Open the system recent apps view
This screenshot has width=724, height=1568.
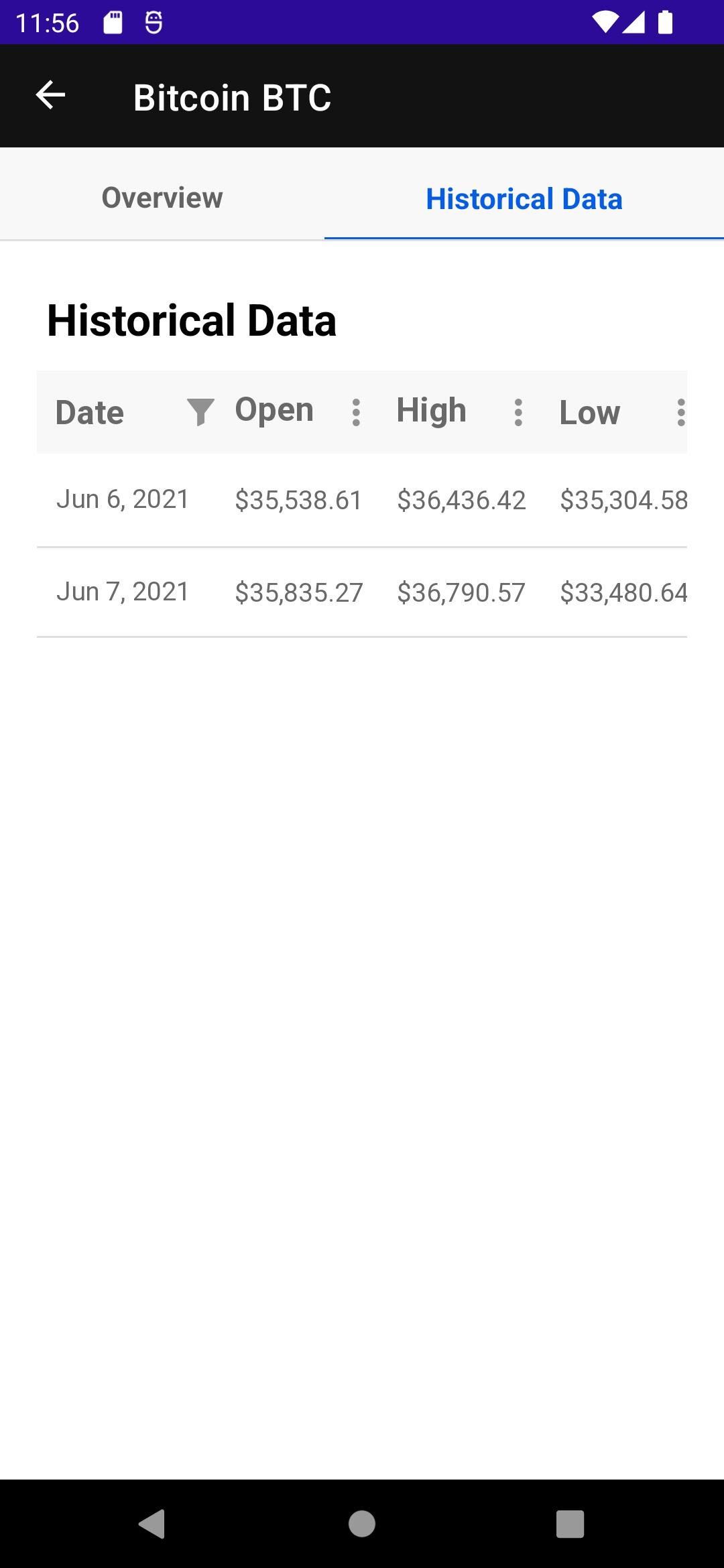coord(570,1524)
